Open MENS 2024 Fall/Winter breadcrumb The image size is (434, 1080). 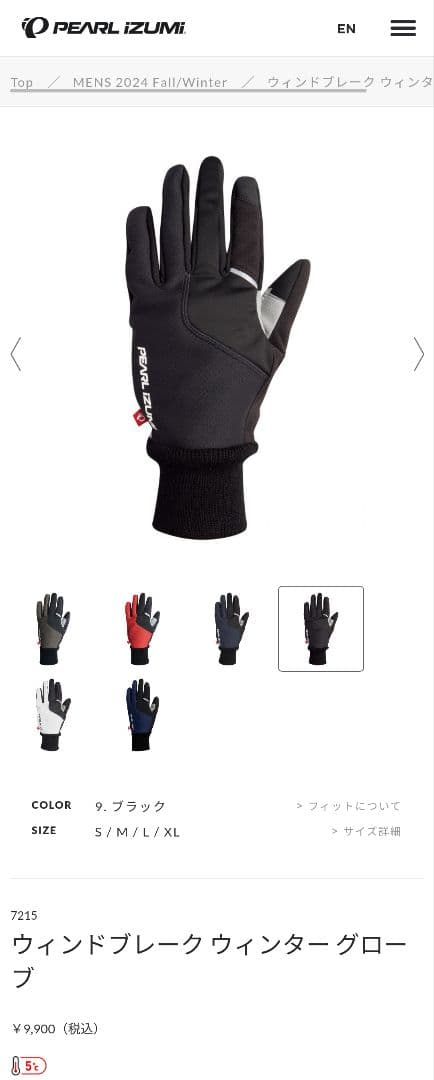pos(150,82)
